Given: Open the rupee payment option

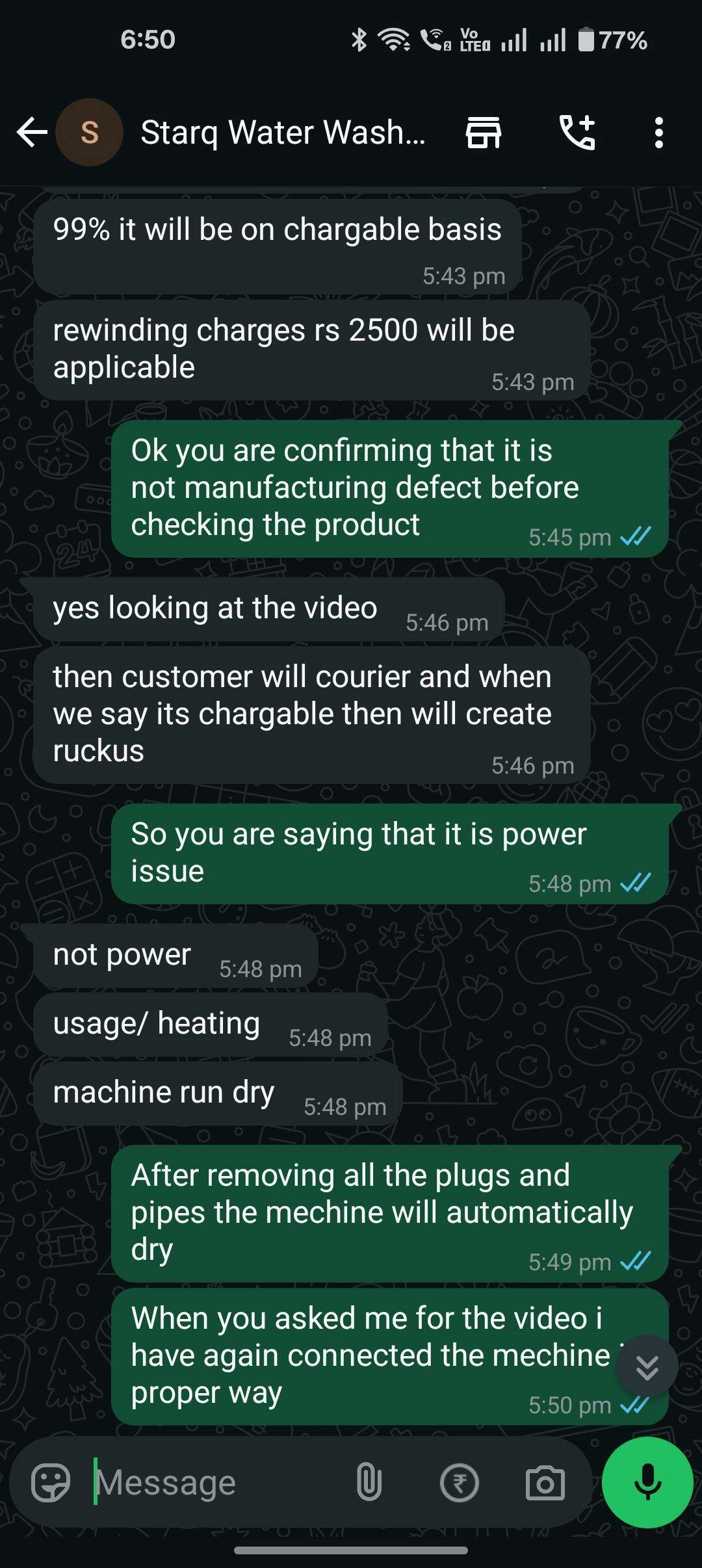Looking at the screenshot, I should 459,1483.
